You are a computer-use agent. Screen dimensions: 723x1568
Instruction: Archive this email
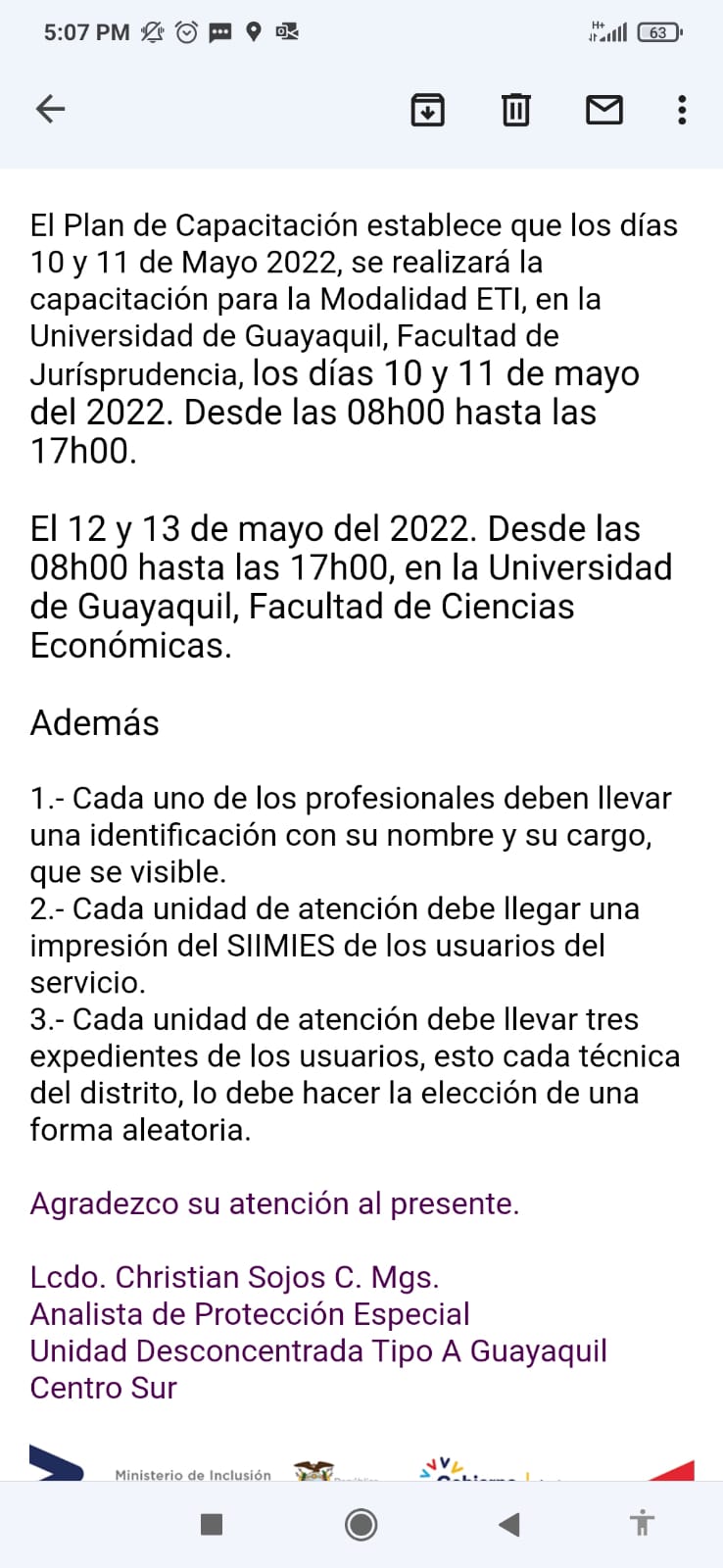pos(427,109)
